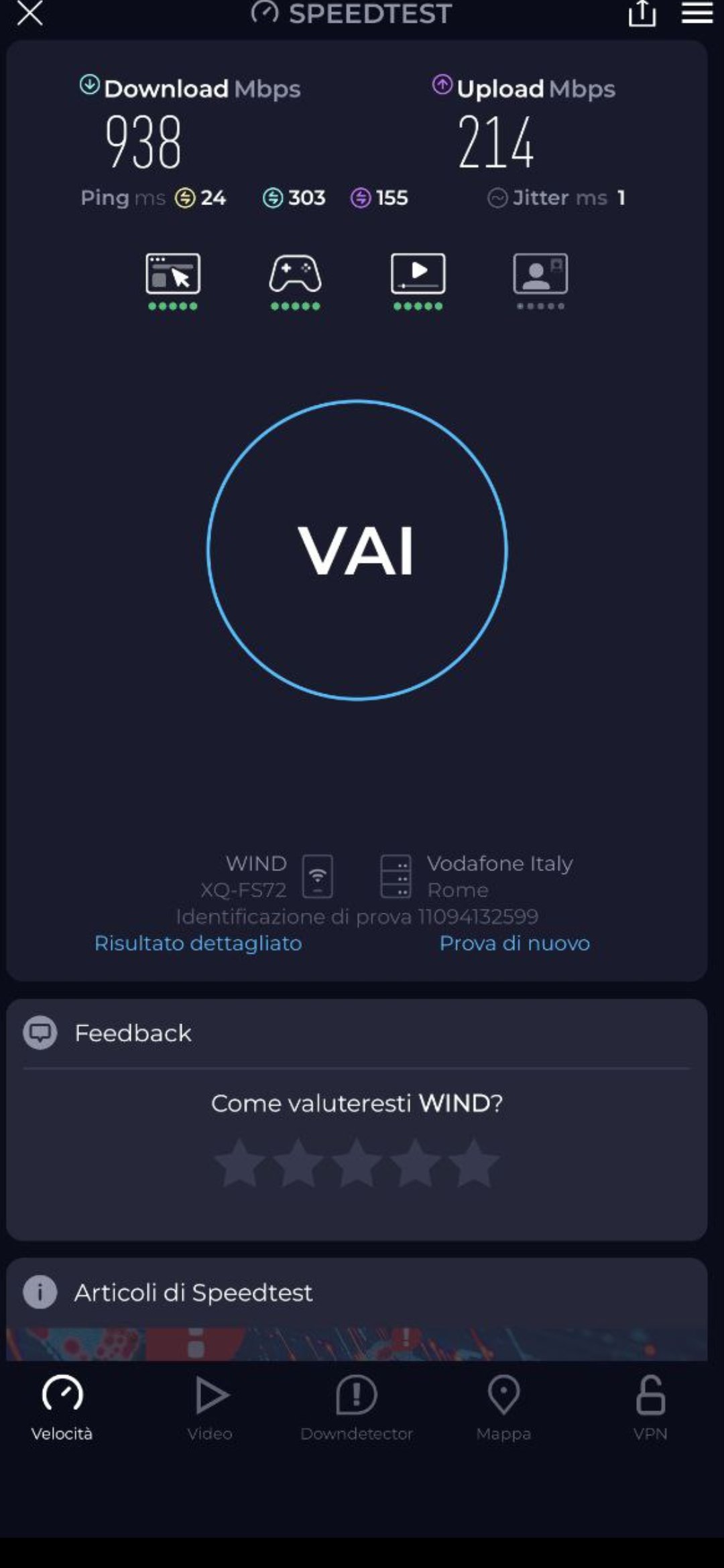Rate WIND five stars
This screenshot has height=1568, width=724.
(x=474, y=1163)
